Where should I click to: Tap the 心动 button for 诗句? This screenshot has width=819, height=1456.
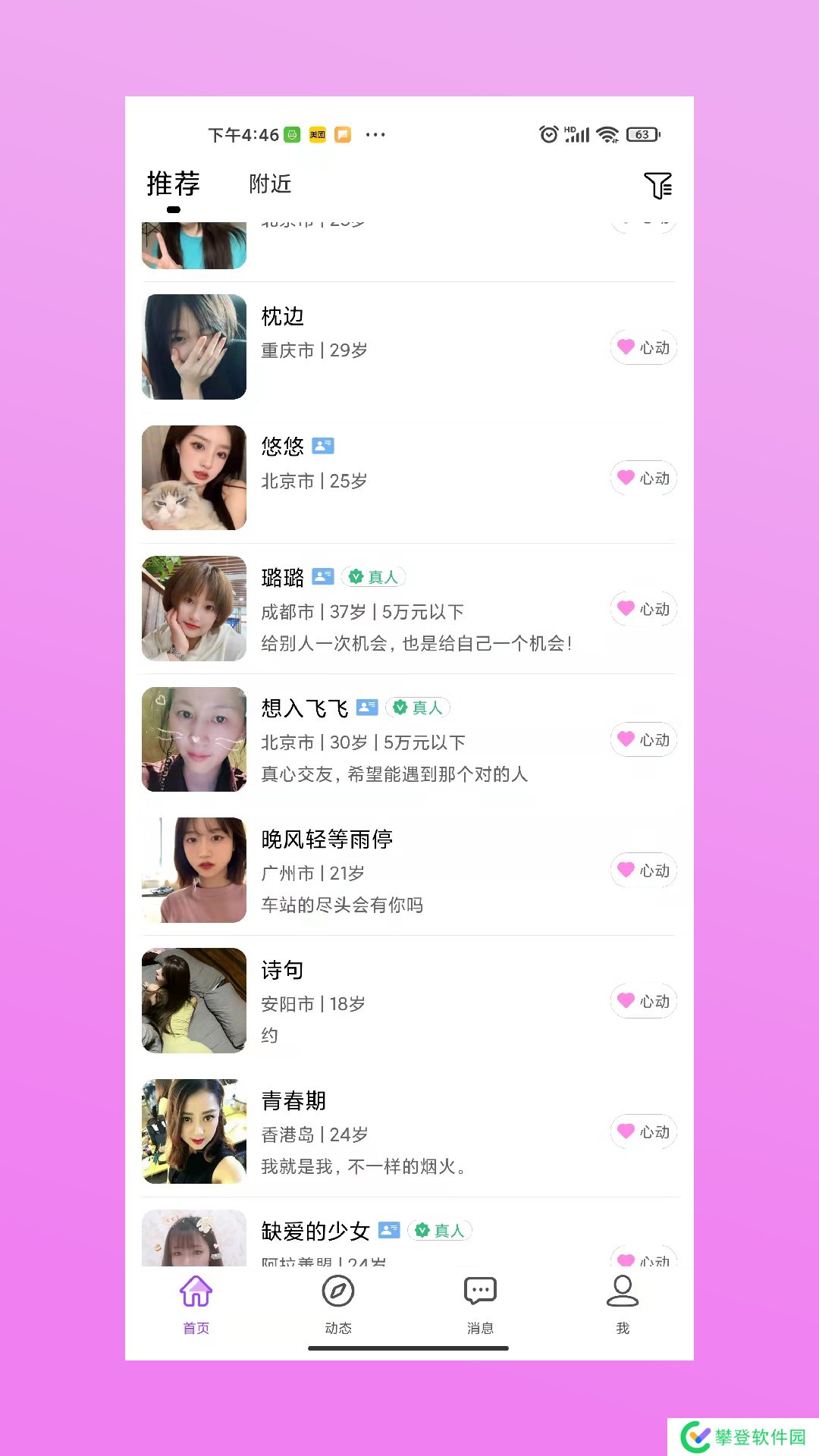pyautogui.click(x=643, y=1001)
